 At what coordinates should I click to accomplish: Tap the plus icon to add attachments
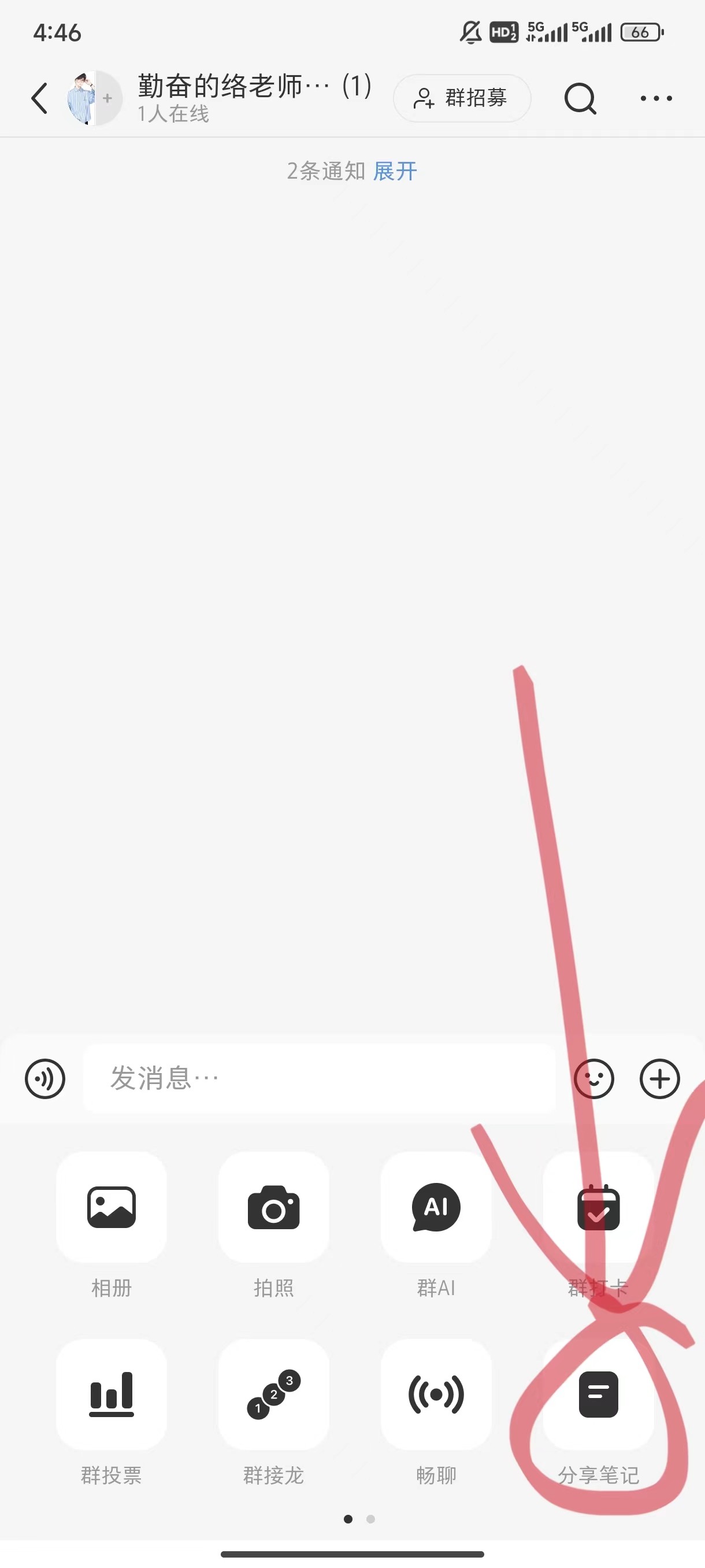(659, 1078)
